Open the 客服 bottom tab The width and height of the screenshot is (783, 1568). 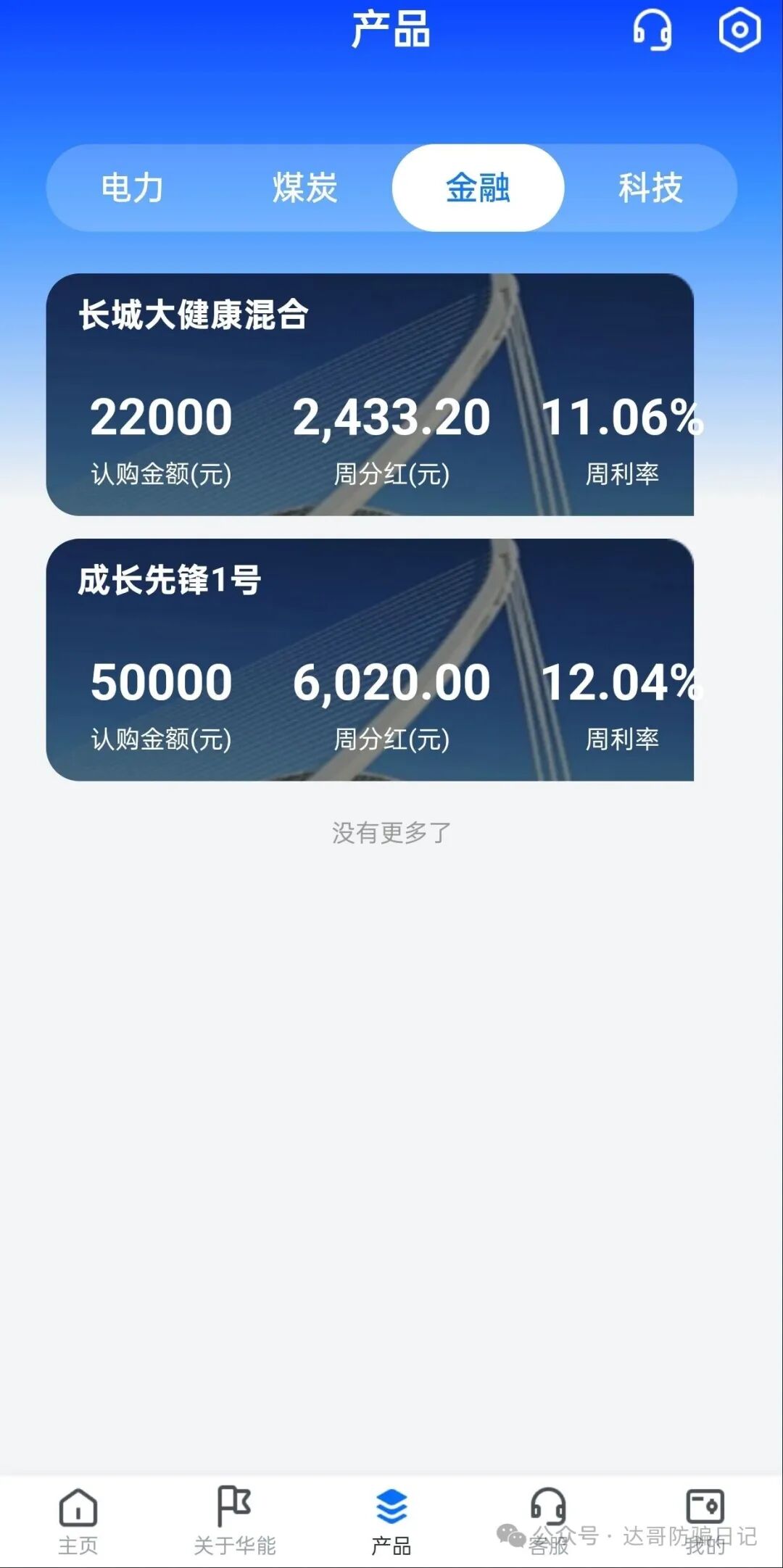(x=548, y=1521)
